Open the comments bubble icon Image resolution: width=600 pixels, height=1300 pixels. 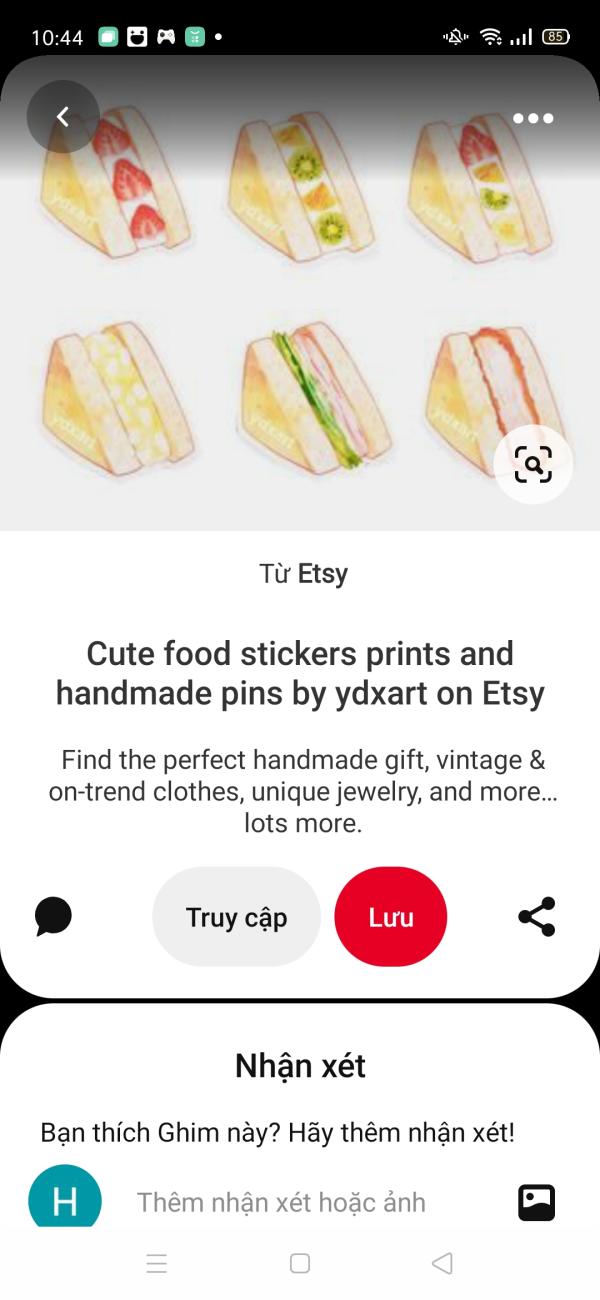53,916
